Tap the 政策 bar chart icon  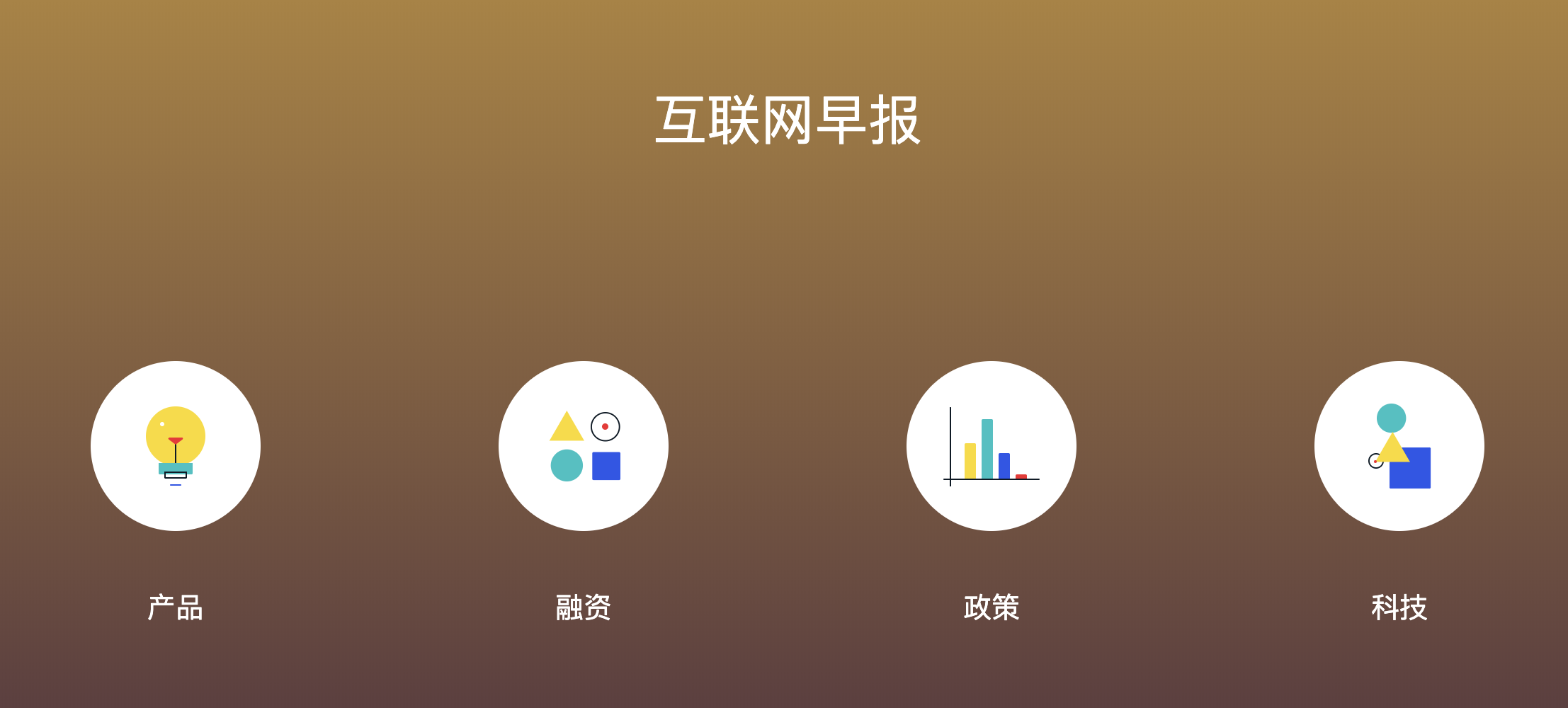[992, 446]
